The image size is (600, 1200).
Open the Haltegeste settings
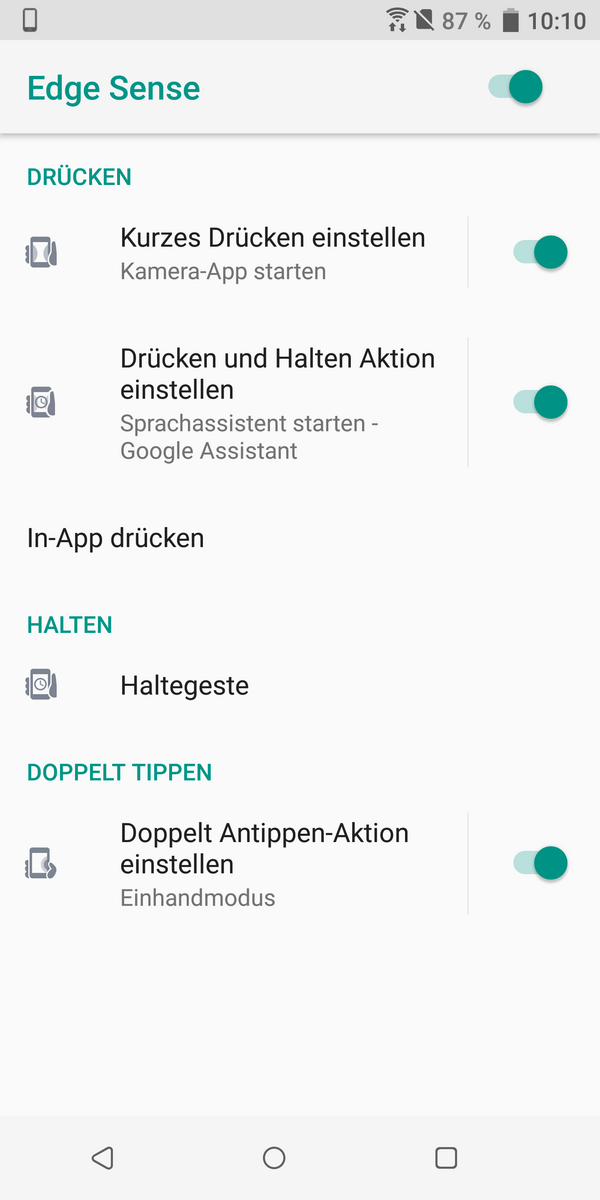click(185, 686)
